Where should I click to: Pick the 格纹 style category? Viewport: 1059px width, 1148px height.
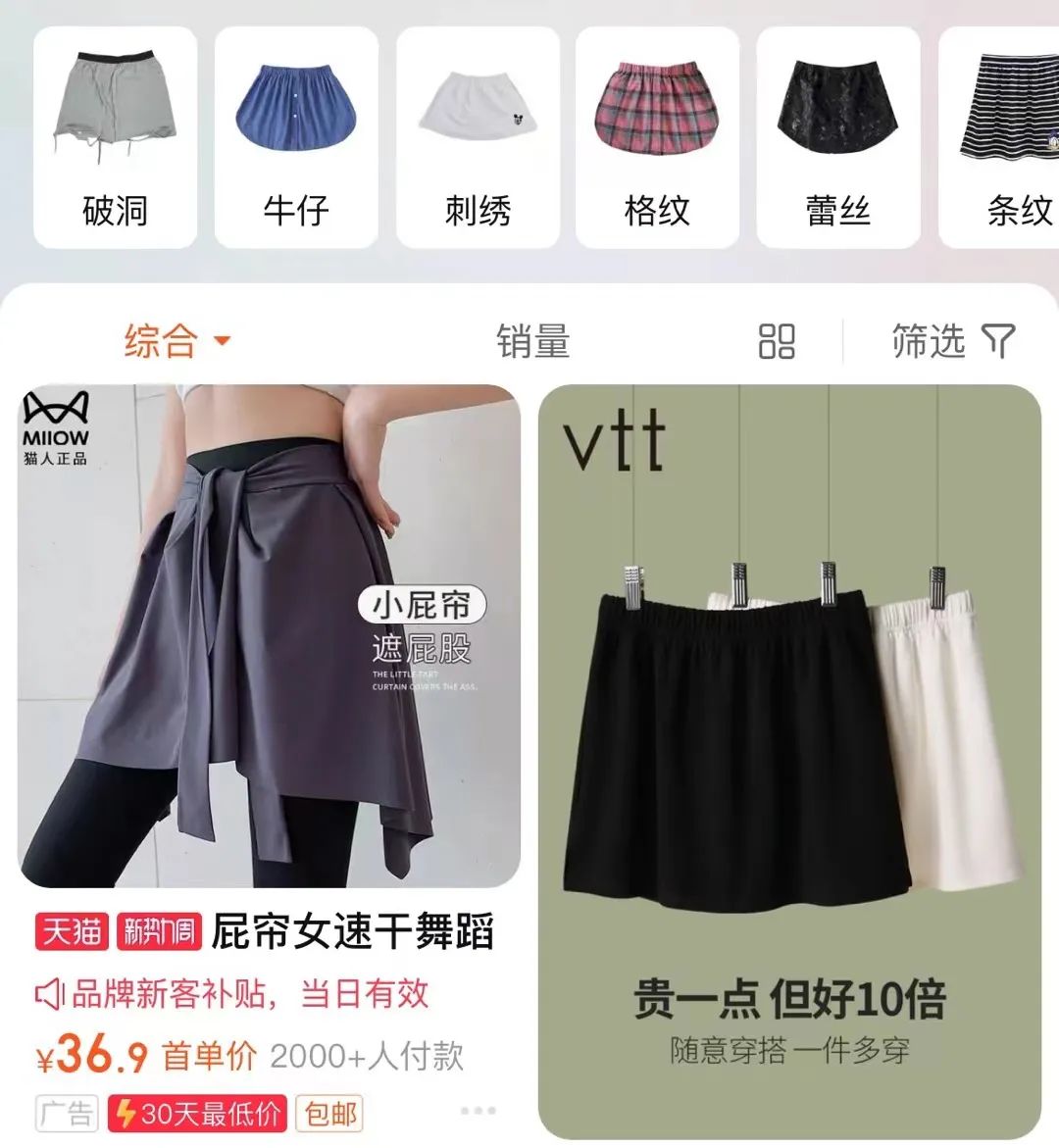coord(657,137)
